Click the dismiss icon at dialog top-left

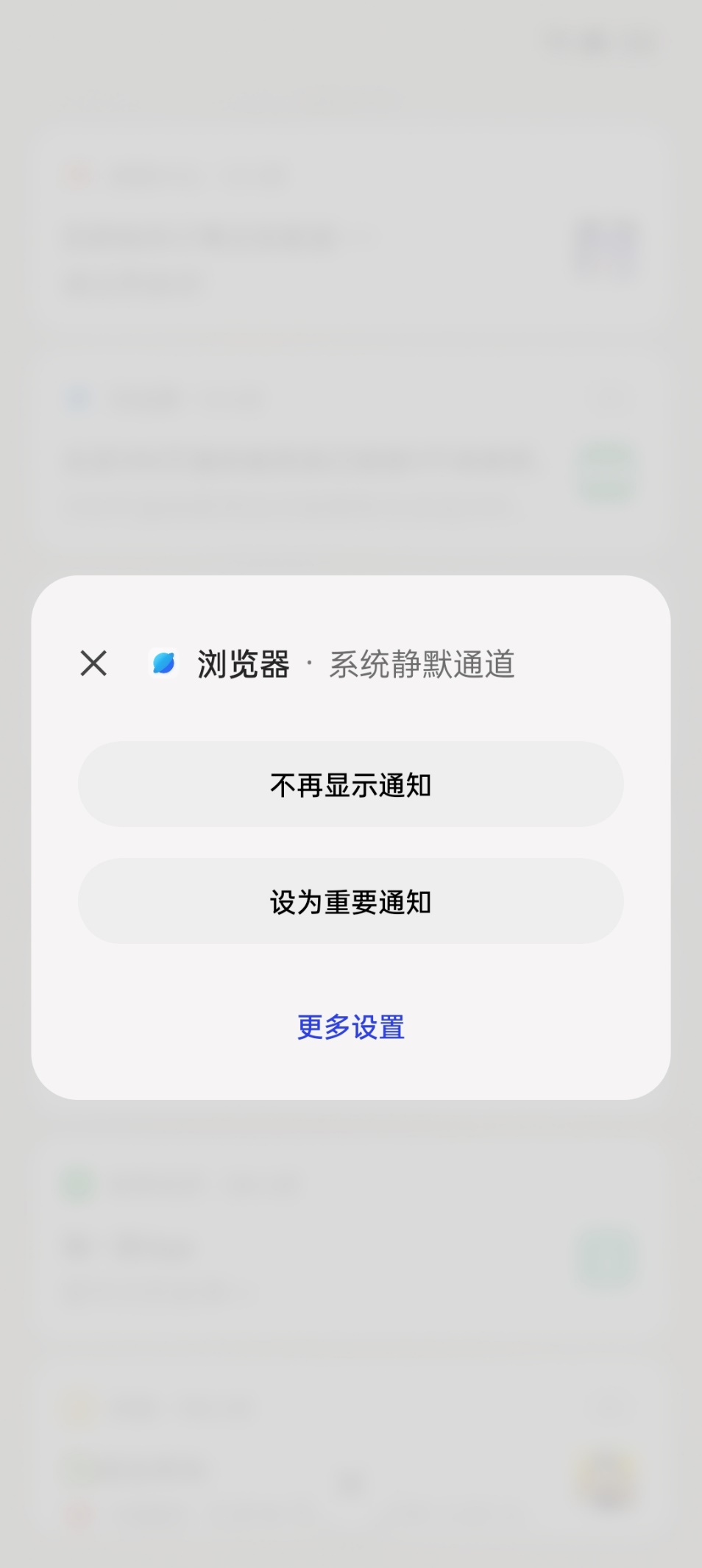click(x=93, y=663)
